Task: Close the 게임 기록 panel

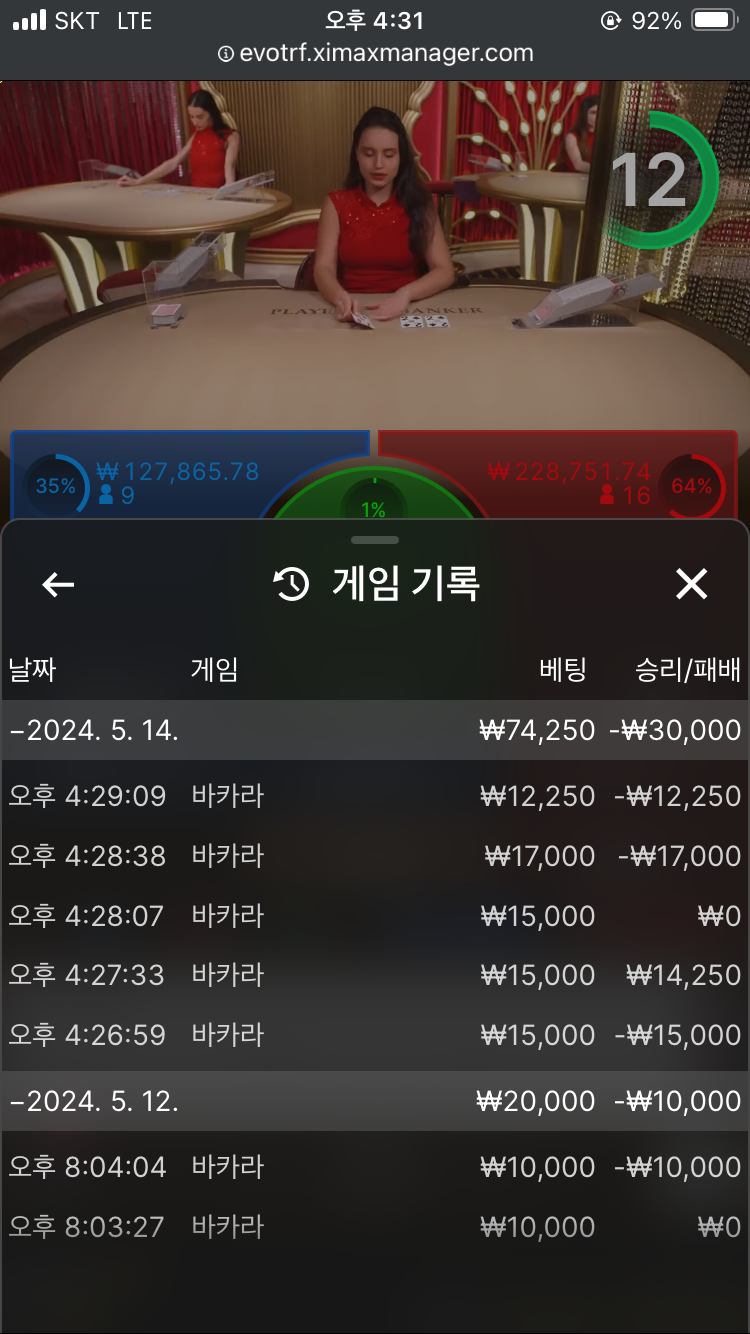Action: point(691,585)
